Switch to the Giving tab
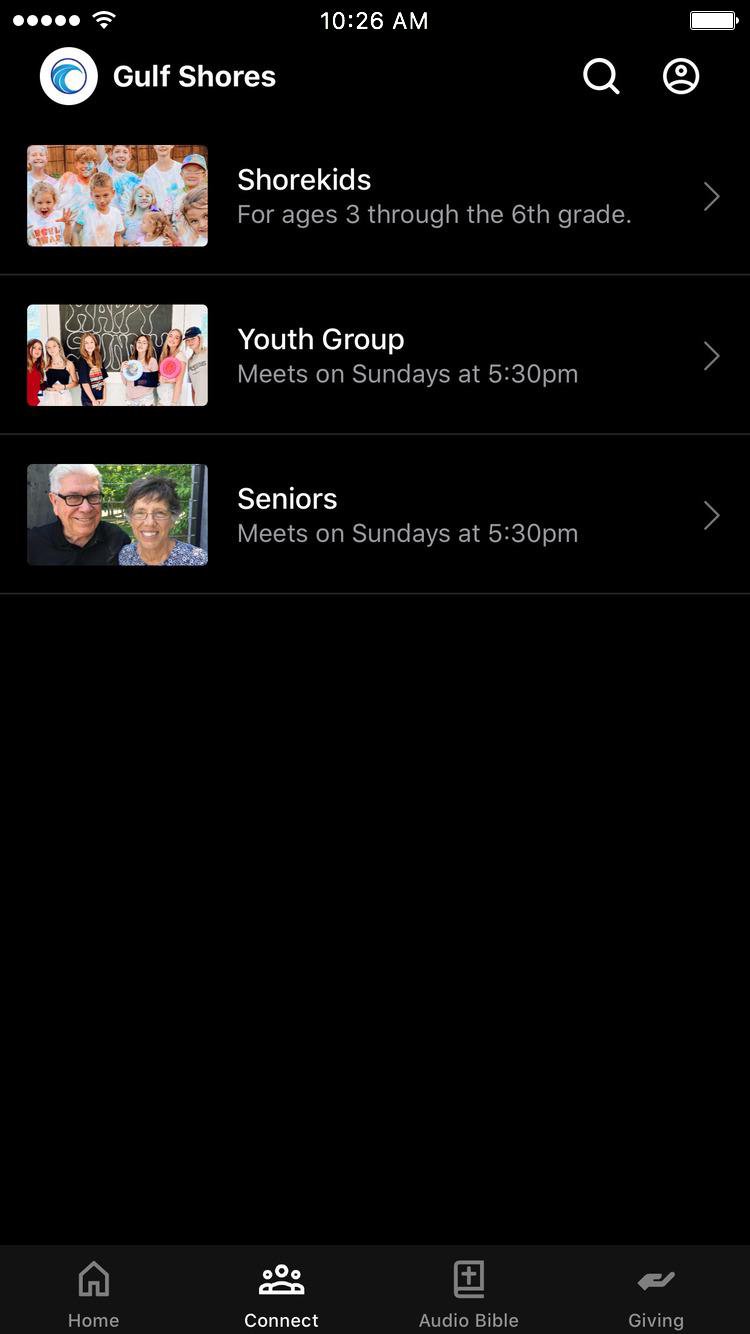 coord(656,1292)
